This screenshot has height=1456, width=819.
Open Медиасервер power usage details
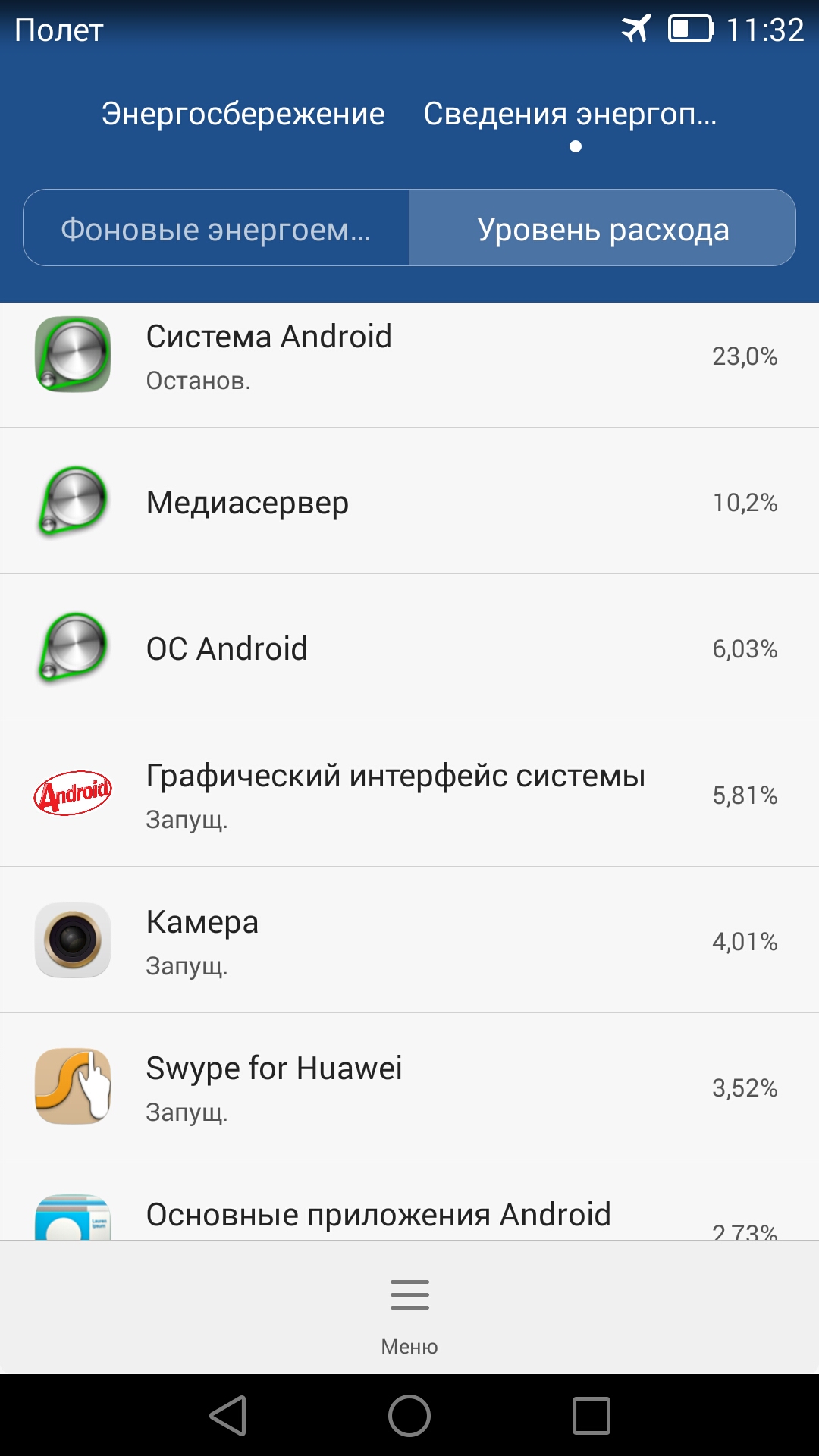click(409, 502)
